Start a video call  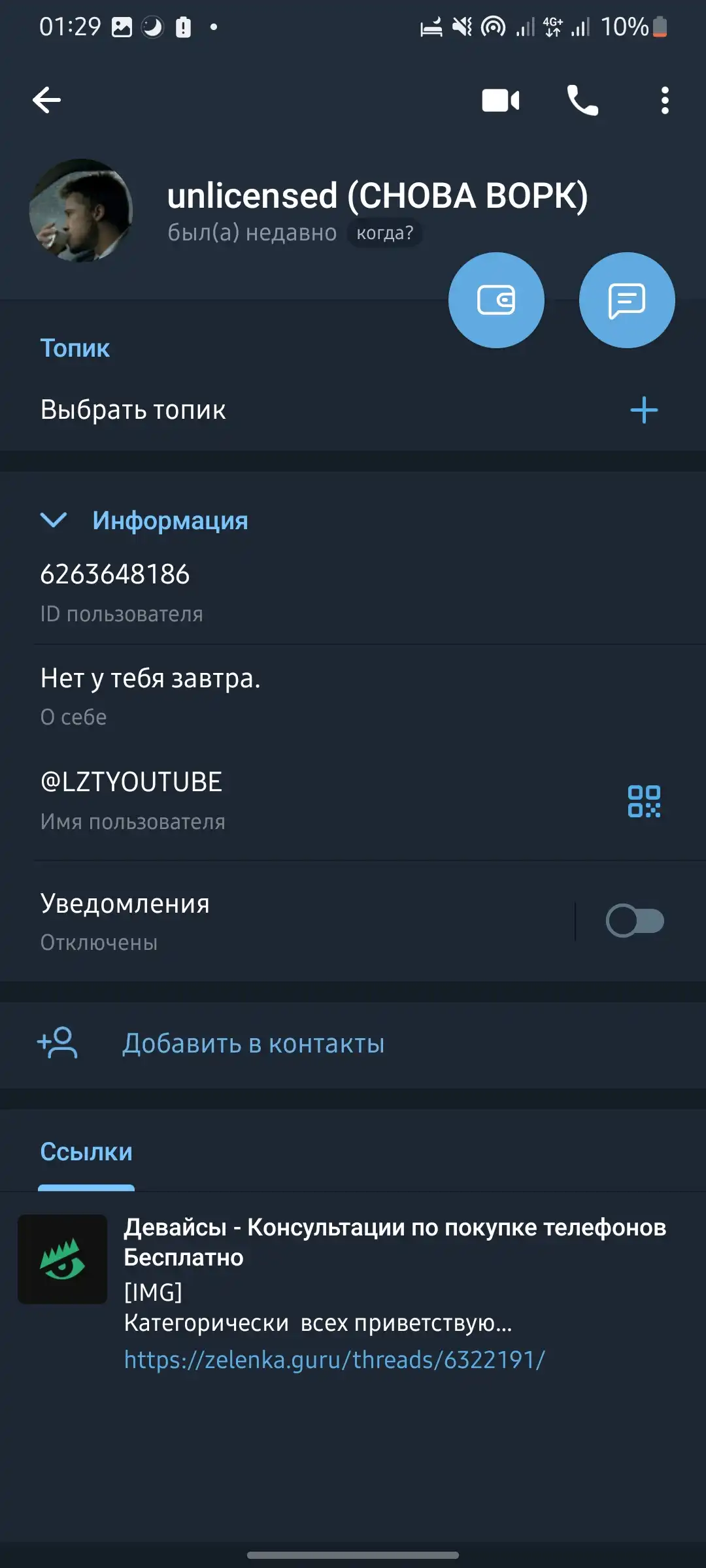coord(501,101)
